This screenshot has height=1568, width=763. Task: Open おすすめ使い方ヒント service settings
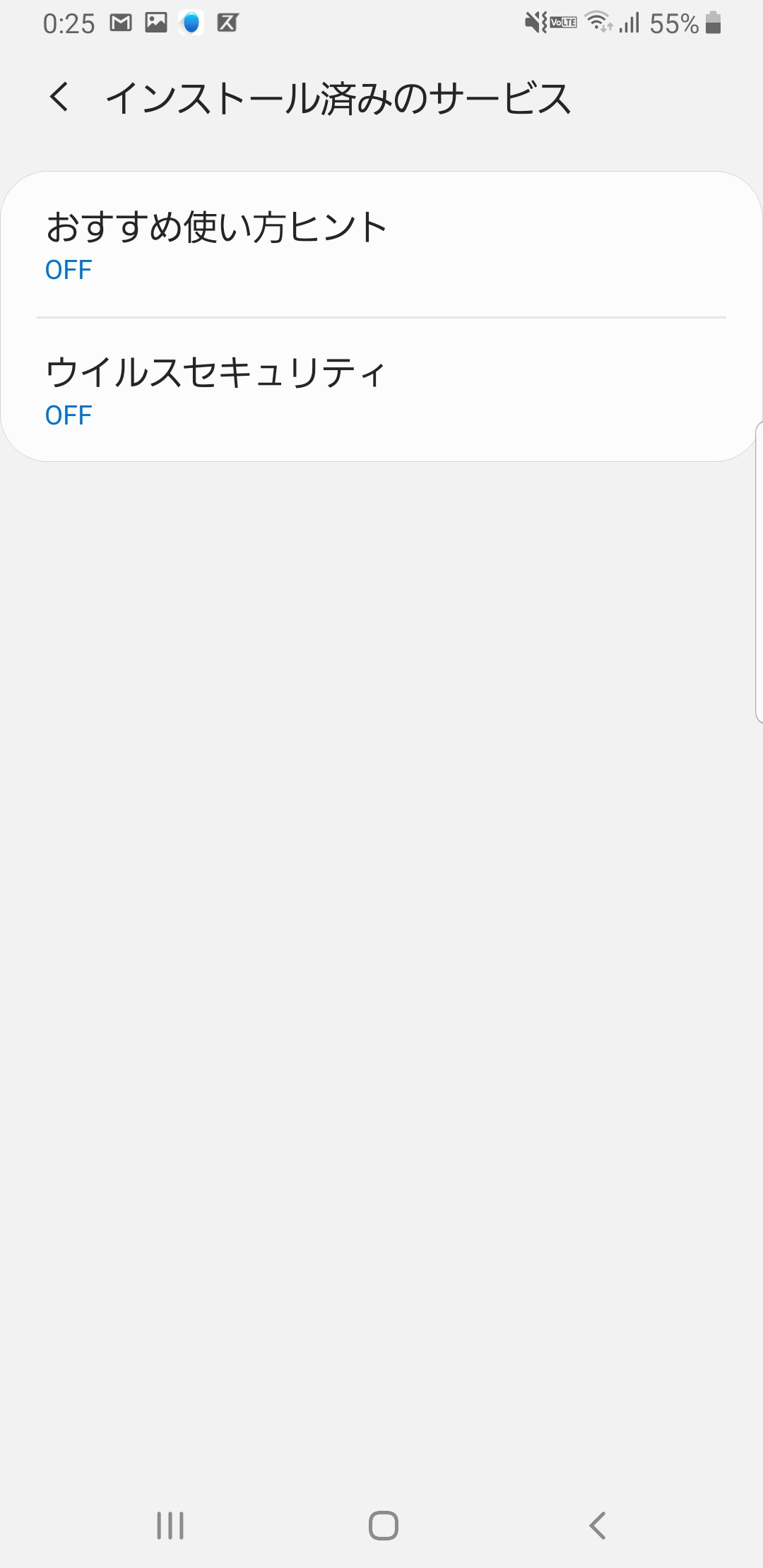pos(381,245)
